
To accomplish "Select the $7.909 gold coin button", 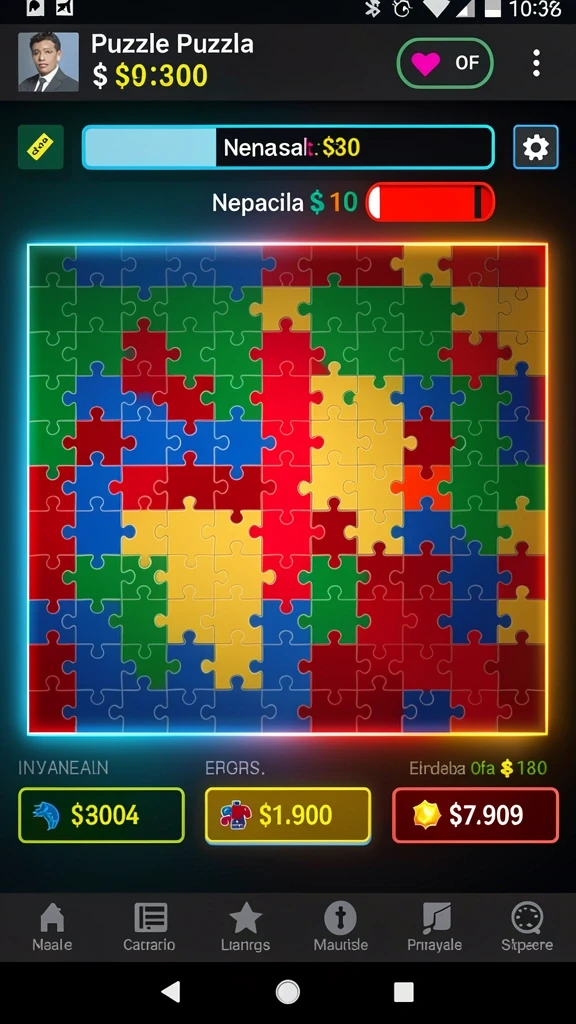I will pos(475,815).
